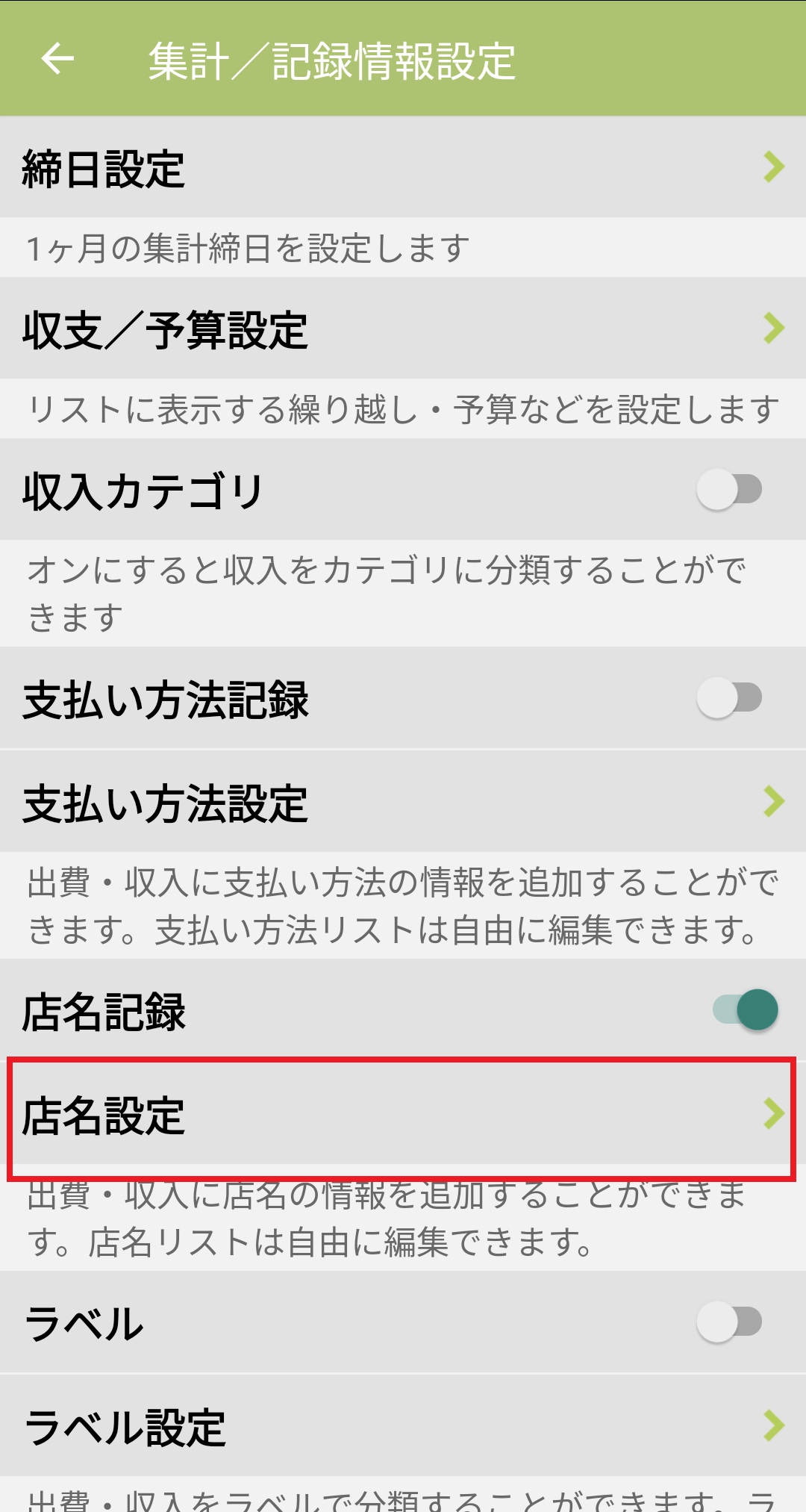
Task: Turn on 支払い方法記録 toggle
Action: pyautogui.click(x=729, y=698)
